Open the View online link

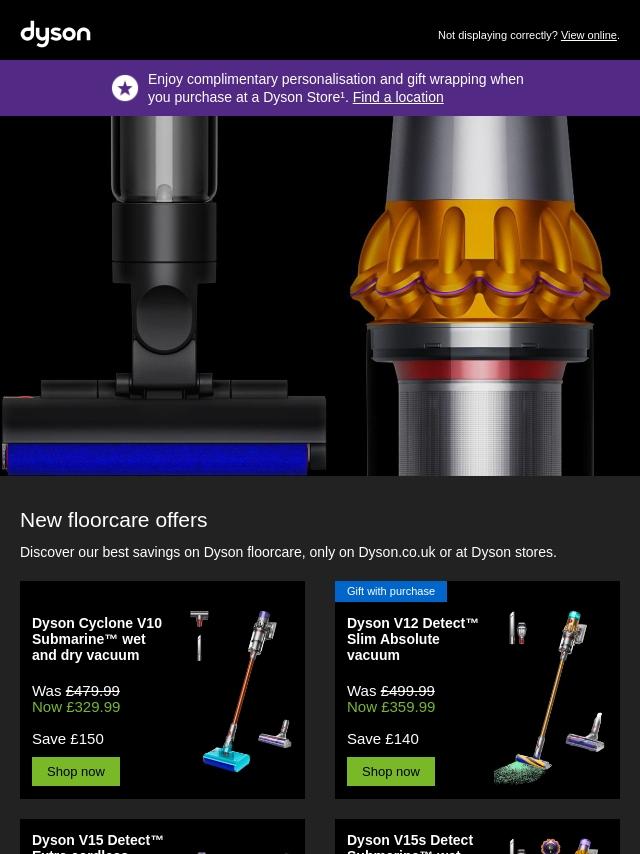click(x=588, y=36)
